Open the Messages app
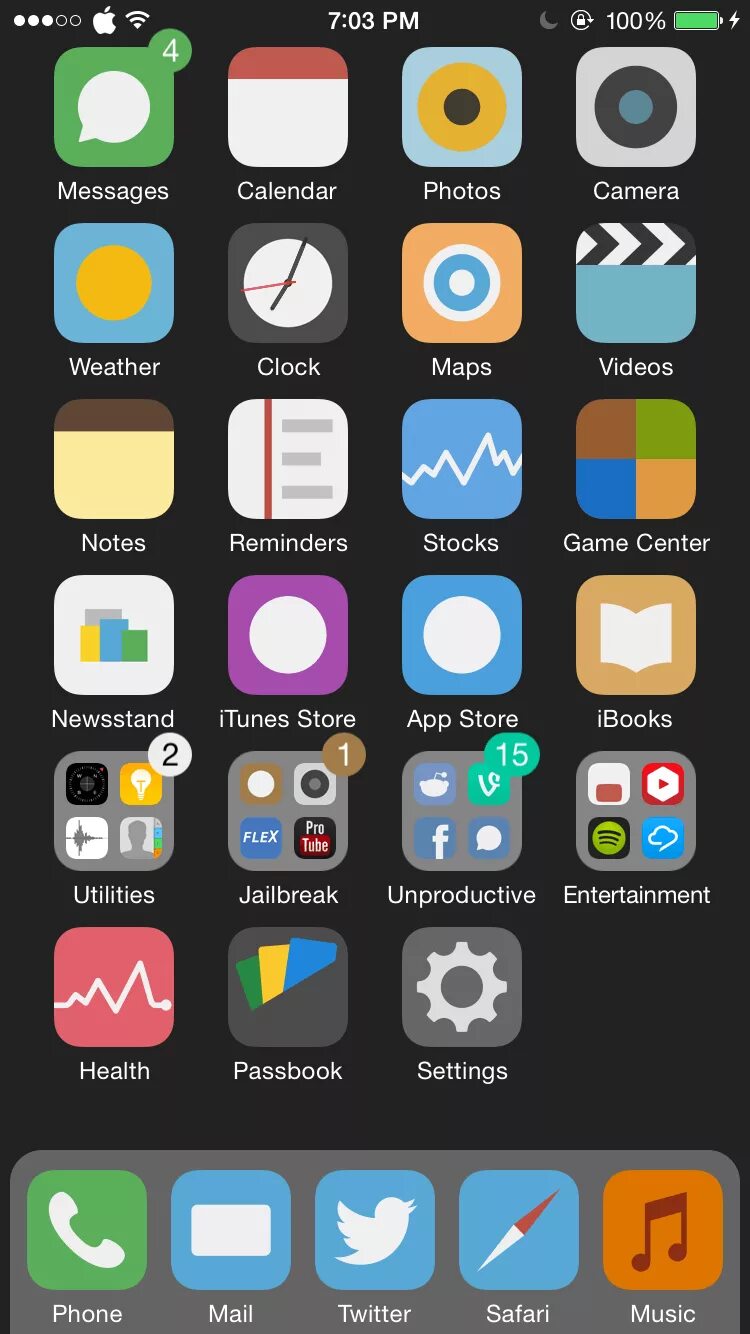Screen dimensions: 750x1334 click(x=114, y=107)
